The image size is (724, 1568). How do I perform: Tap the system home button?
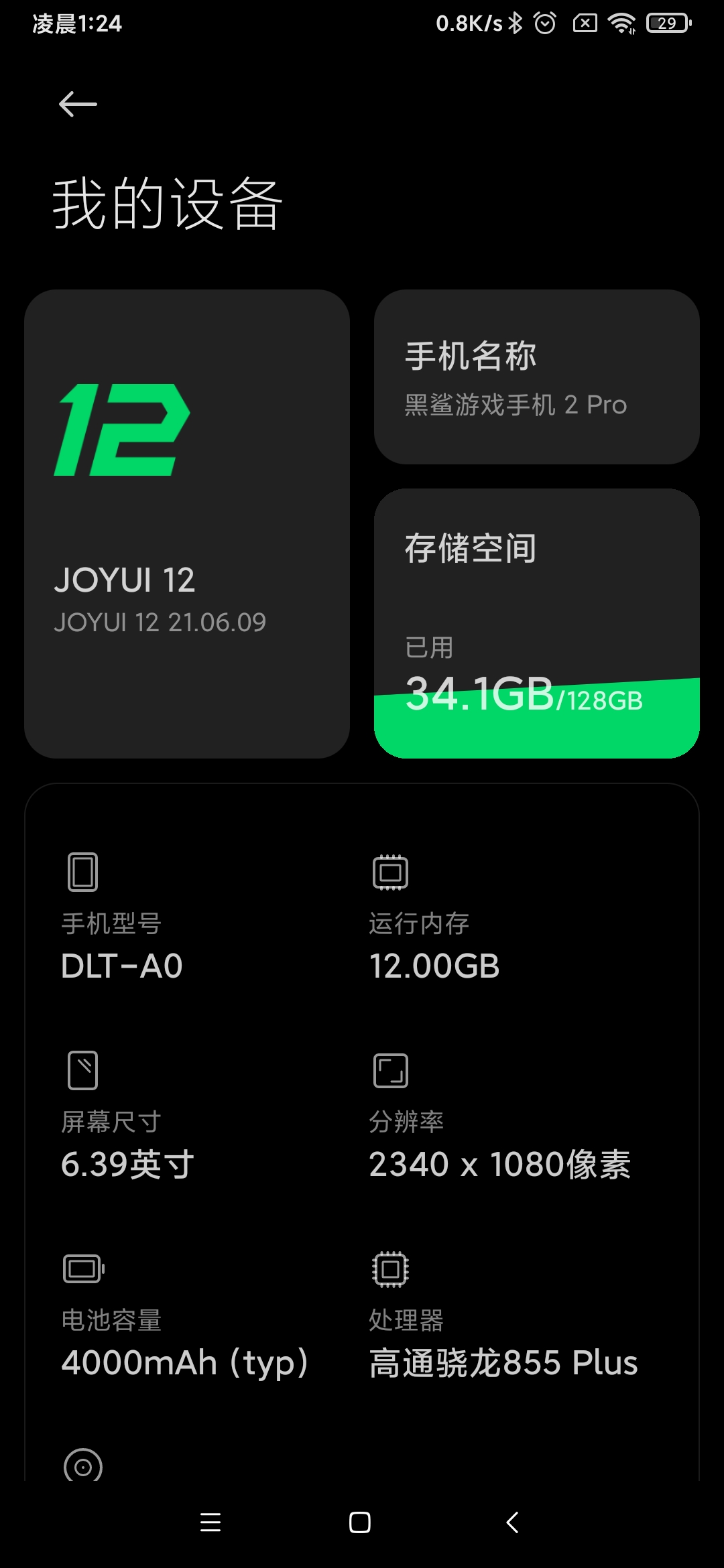click(x=360, y=1522)
